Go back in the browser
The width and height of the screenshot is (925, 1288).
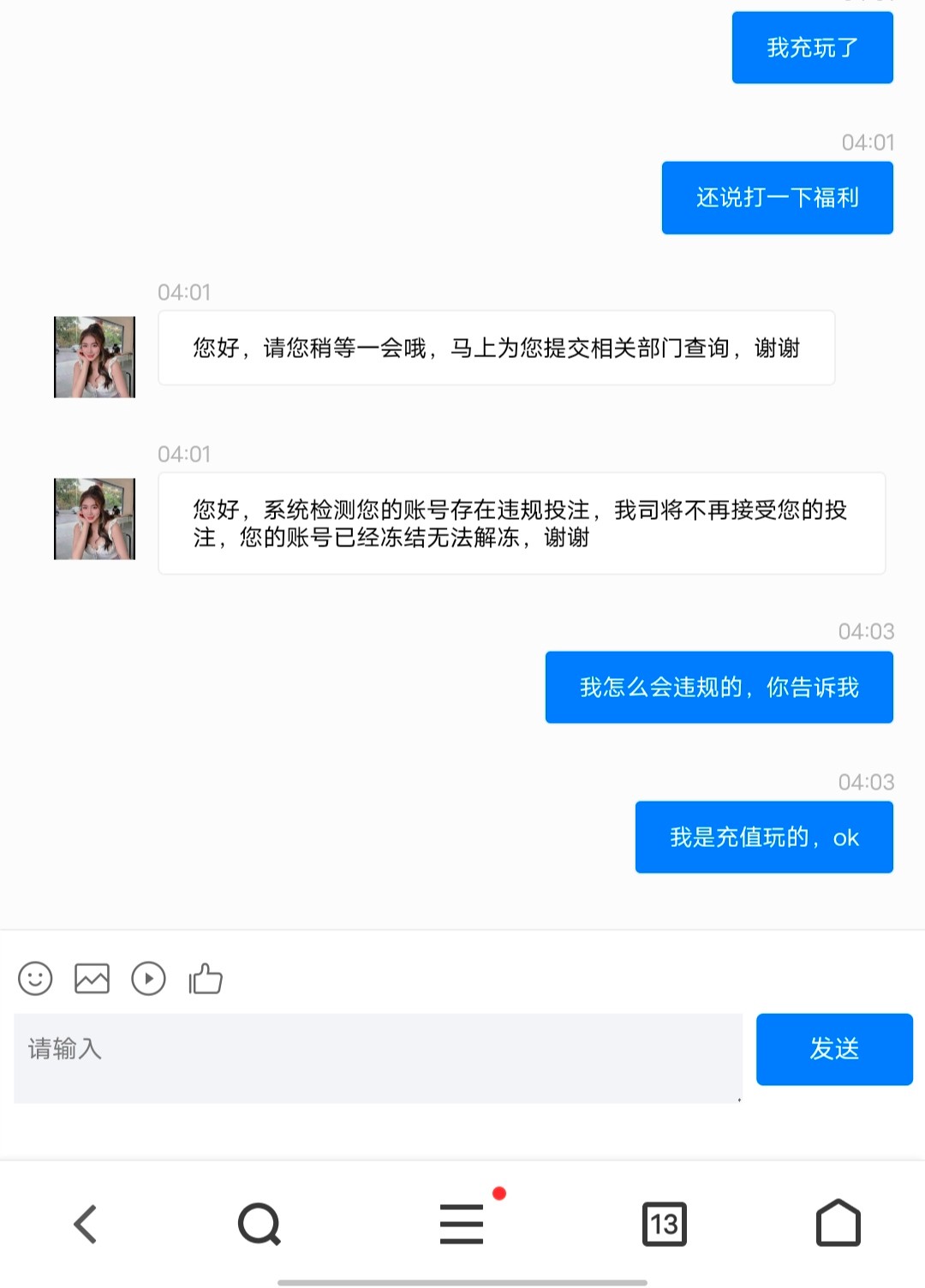86,1224
